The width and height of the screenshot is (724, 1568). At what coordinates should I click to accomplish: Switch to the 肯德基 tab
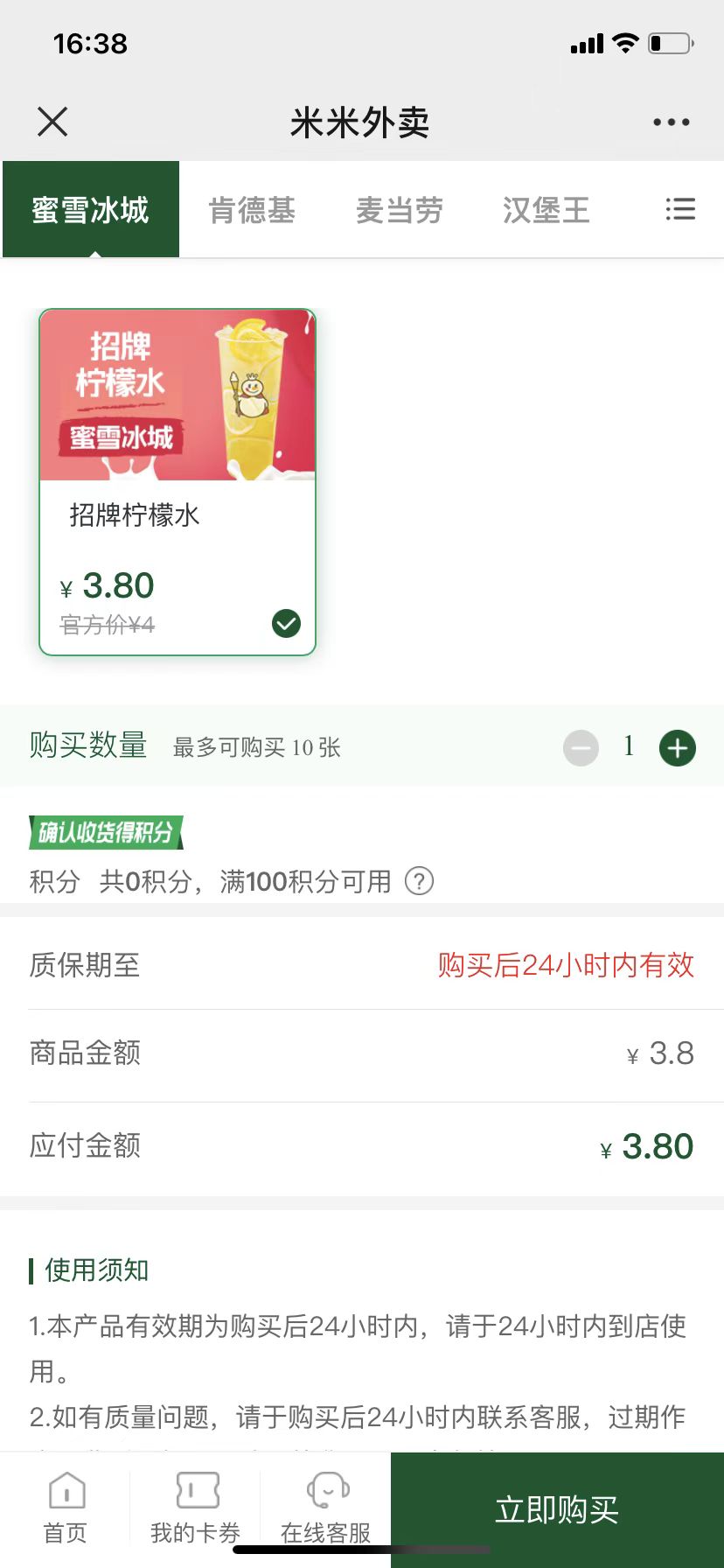tap(252, 210)
